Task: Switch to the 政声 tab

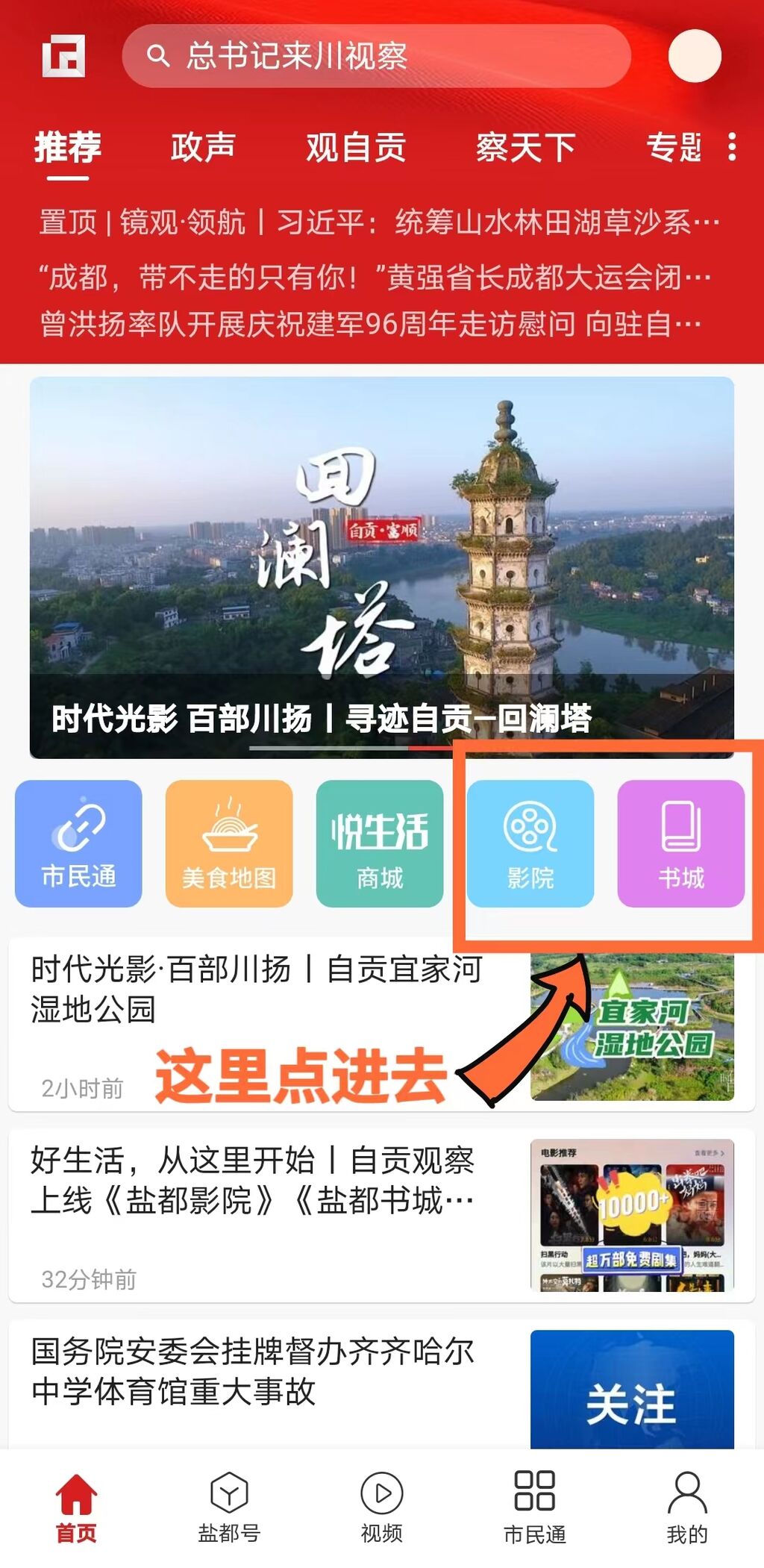Action: pos(203,147)
